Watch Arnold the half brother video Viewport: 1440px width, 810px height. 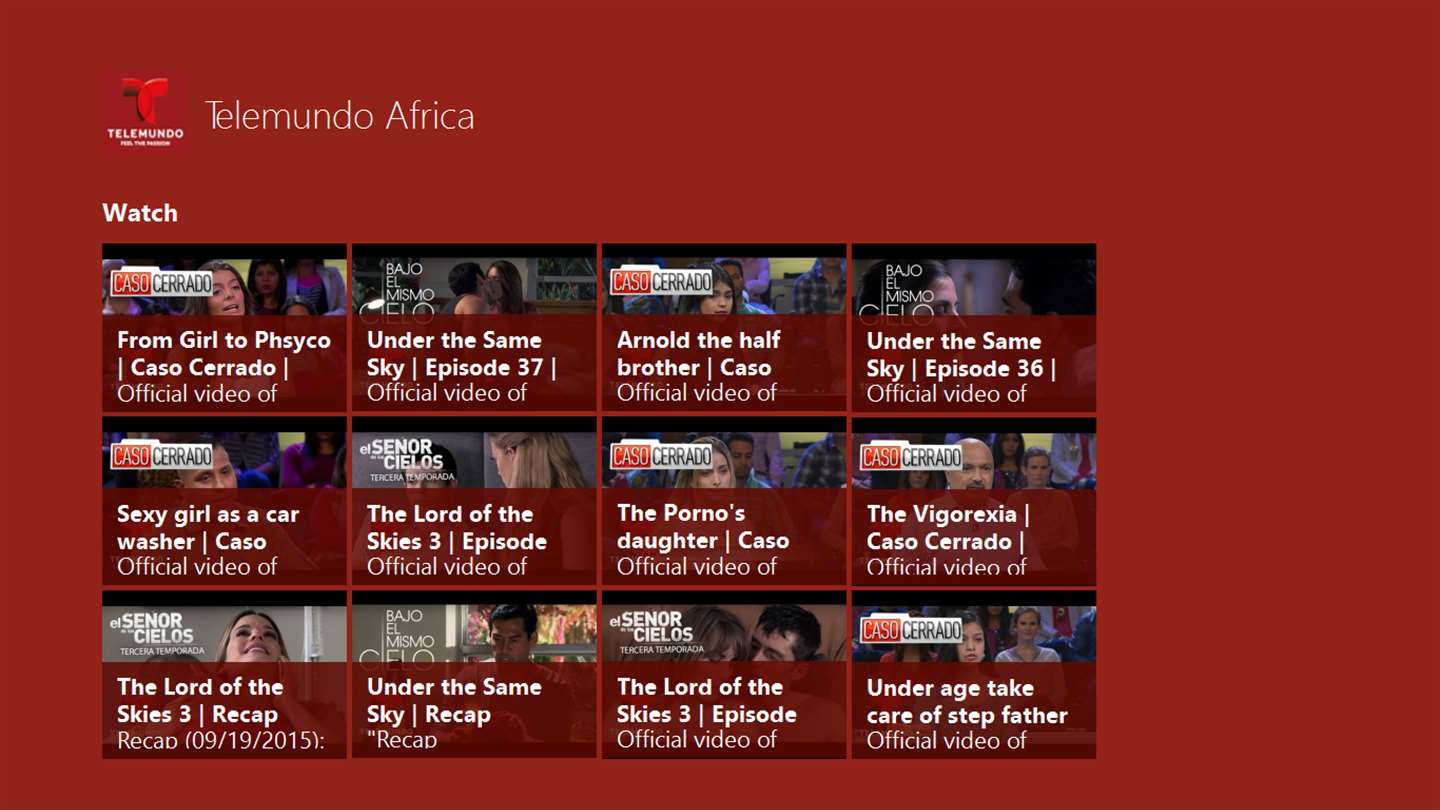click(x=724, y=328)
